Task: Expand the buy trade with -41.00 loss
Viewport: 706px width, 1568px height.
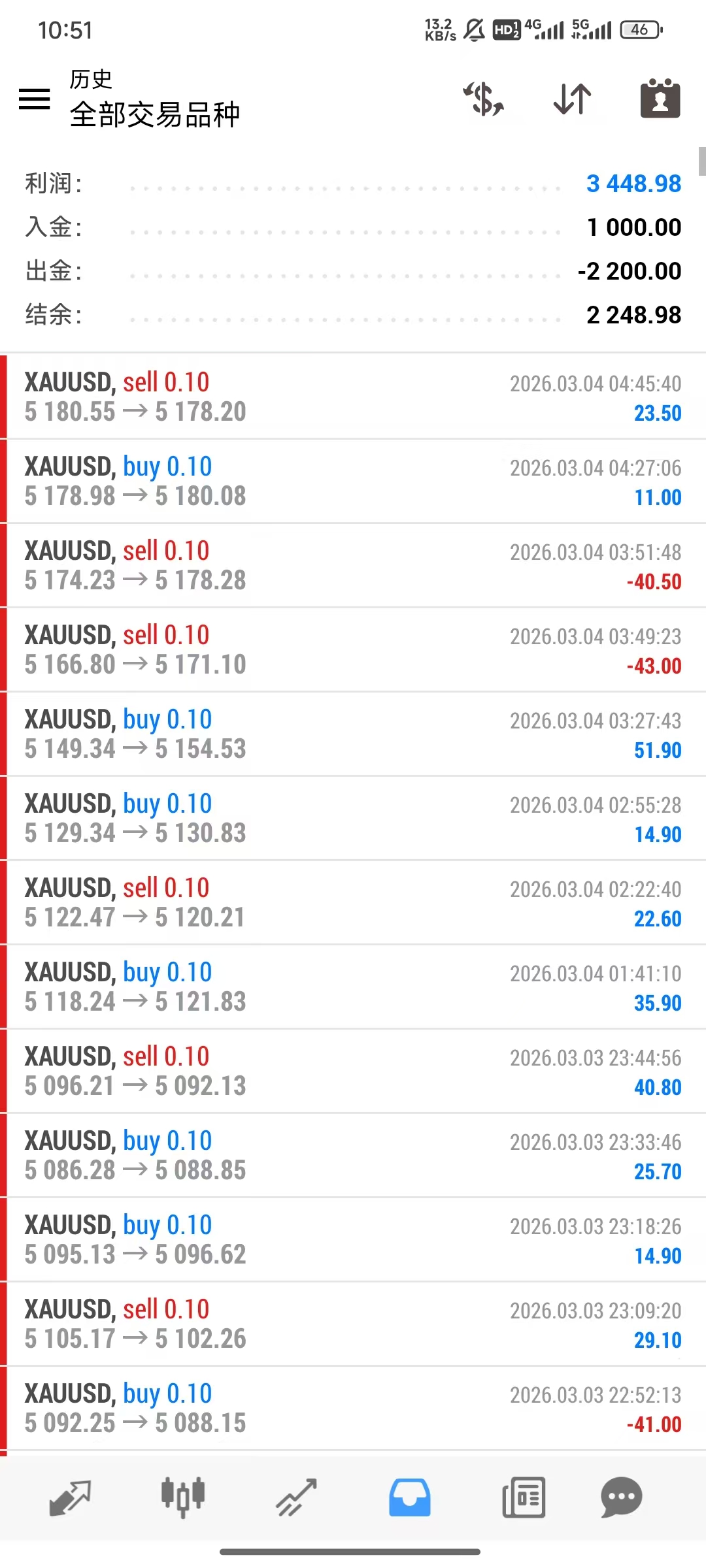Action: tap(353, 1408)
